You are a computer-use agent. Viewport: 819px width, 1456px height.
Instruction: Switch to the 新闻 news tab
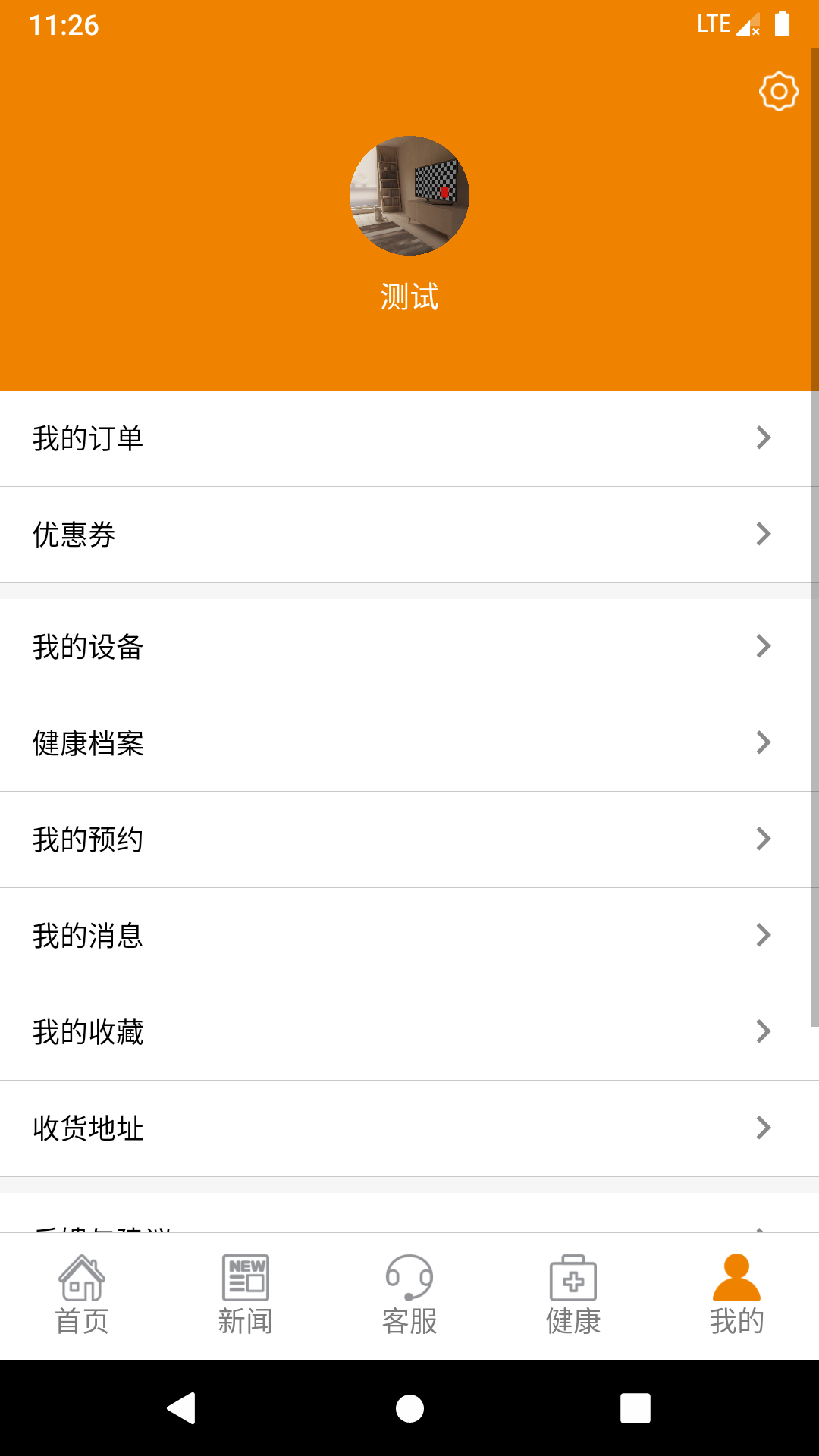(x=246, y=1295)
